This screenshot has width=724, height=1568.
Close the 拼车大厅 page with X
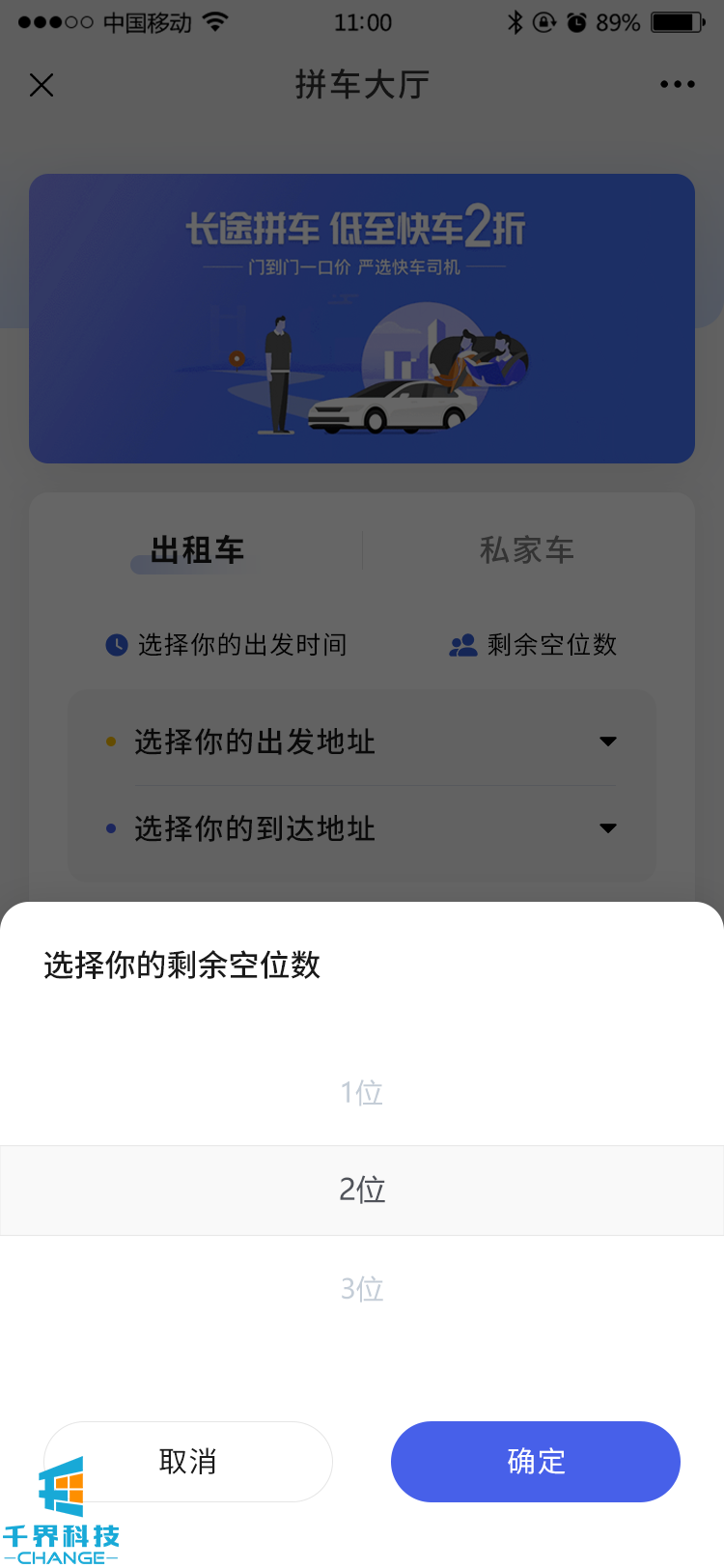point(42,85)
